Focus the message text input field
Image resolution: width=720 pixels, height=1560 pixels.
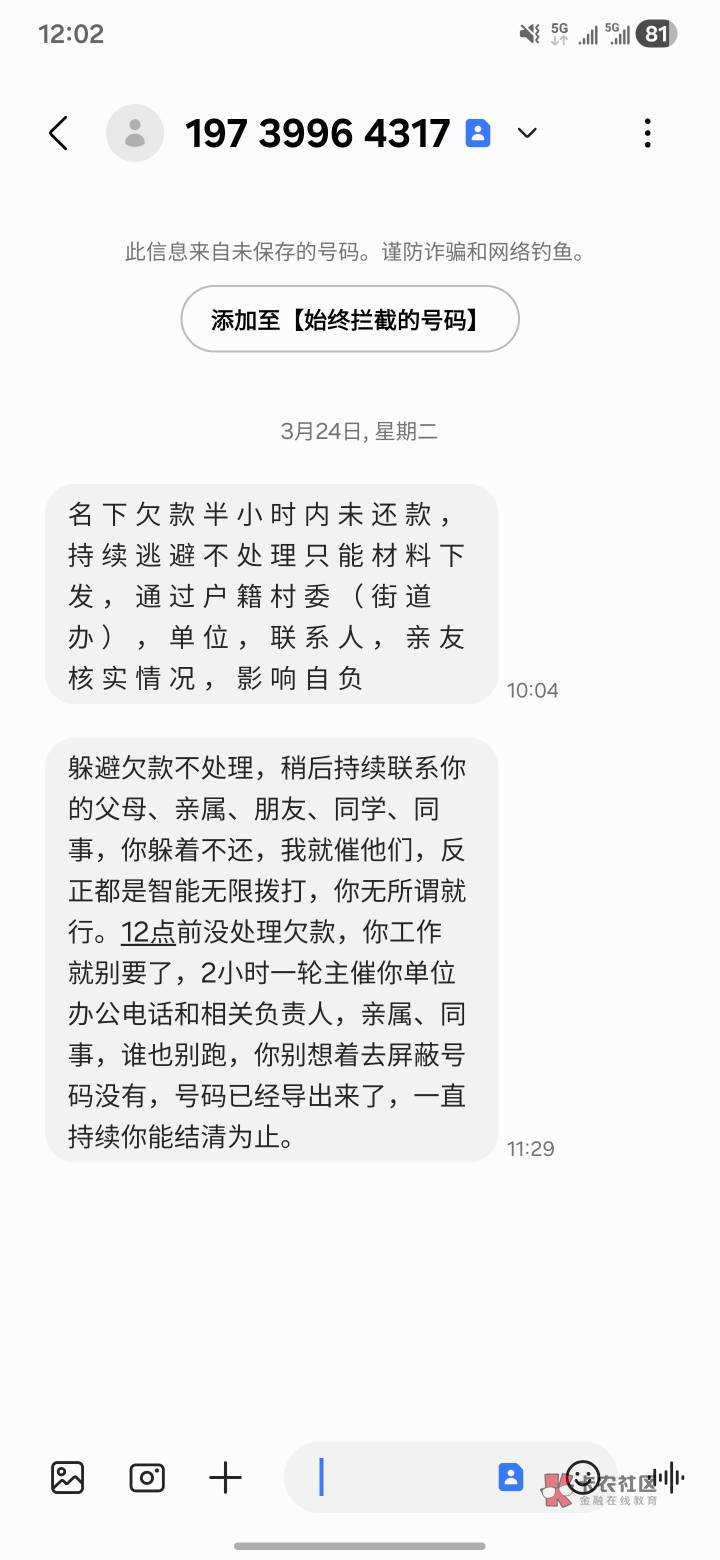(x=400, y=1477)
